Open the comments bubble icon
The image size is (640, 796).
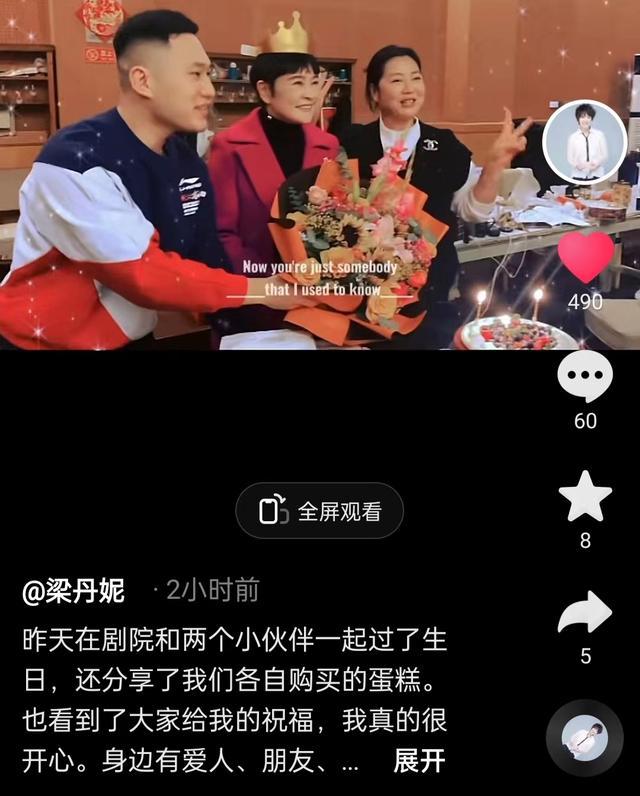[585, 378]
